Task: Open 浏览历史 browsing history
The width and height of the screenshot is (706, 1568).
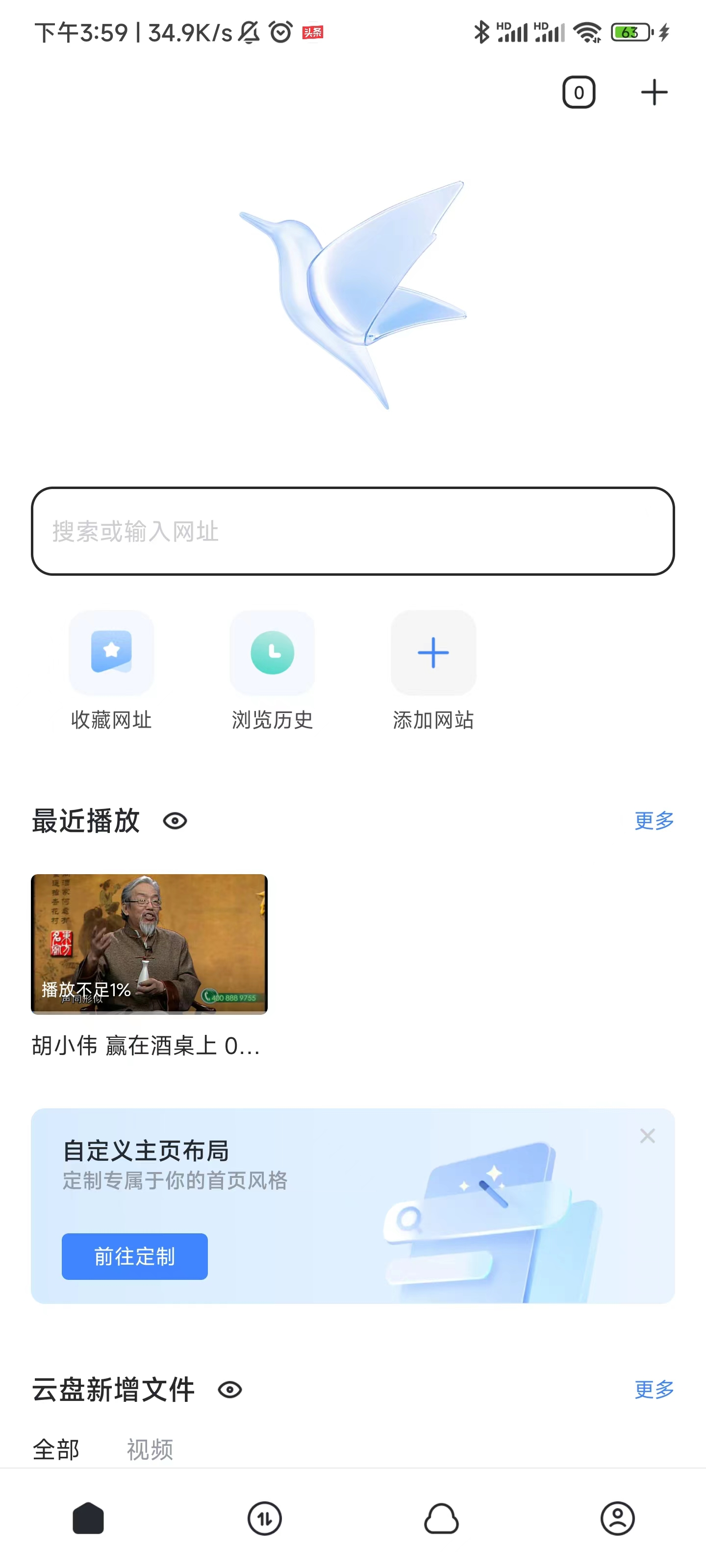Action: [272, 653]
